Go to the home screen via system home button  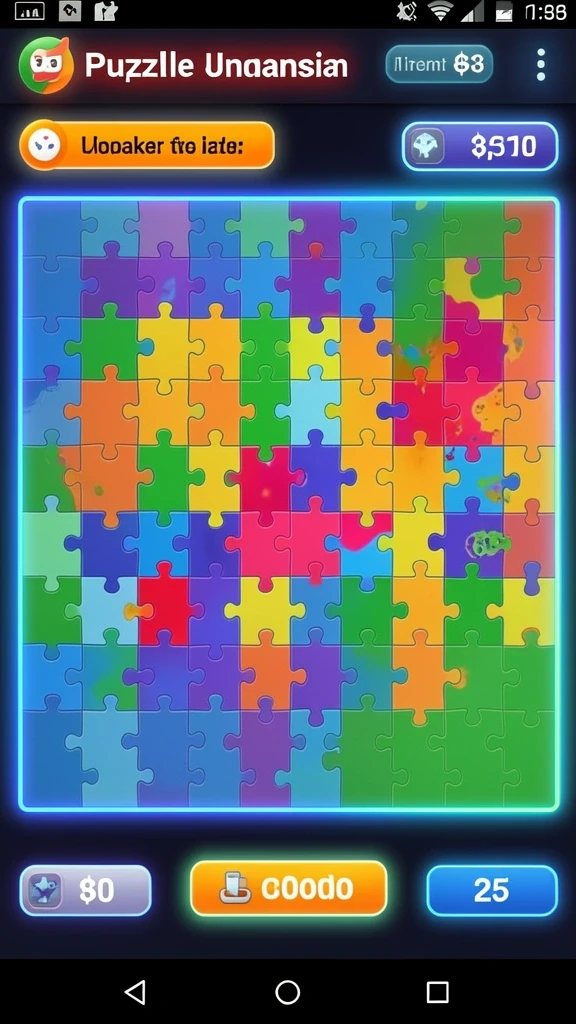tap(287, 992)
